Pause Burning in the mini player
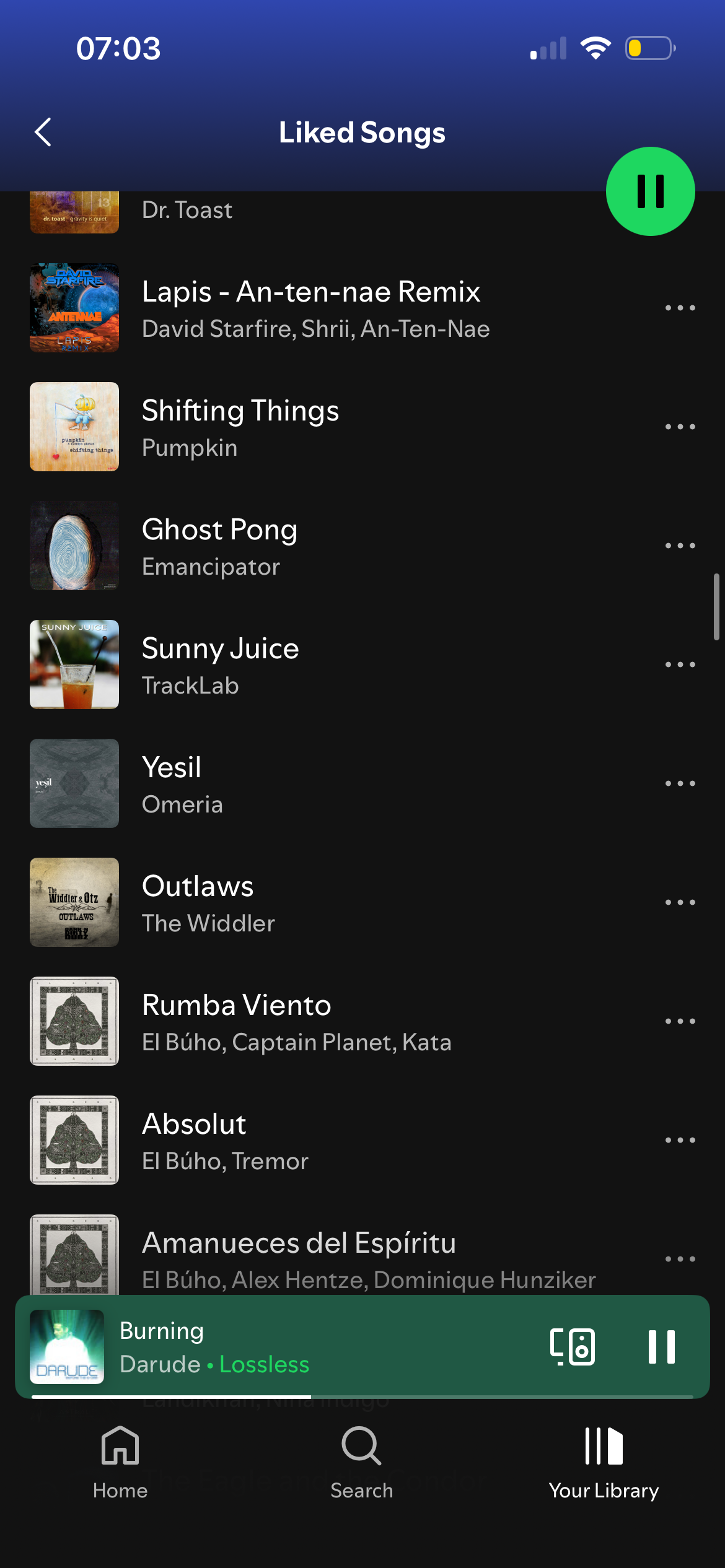This screenshot has width=725, height=1568. [x=661, y=1347]
